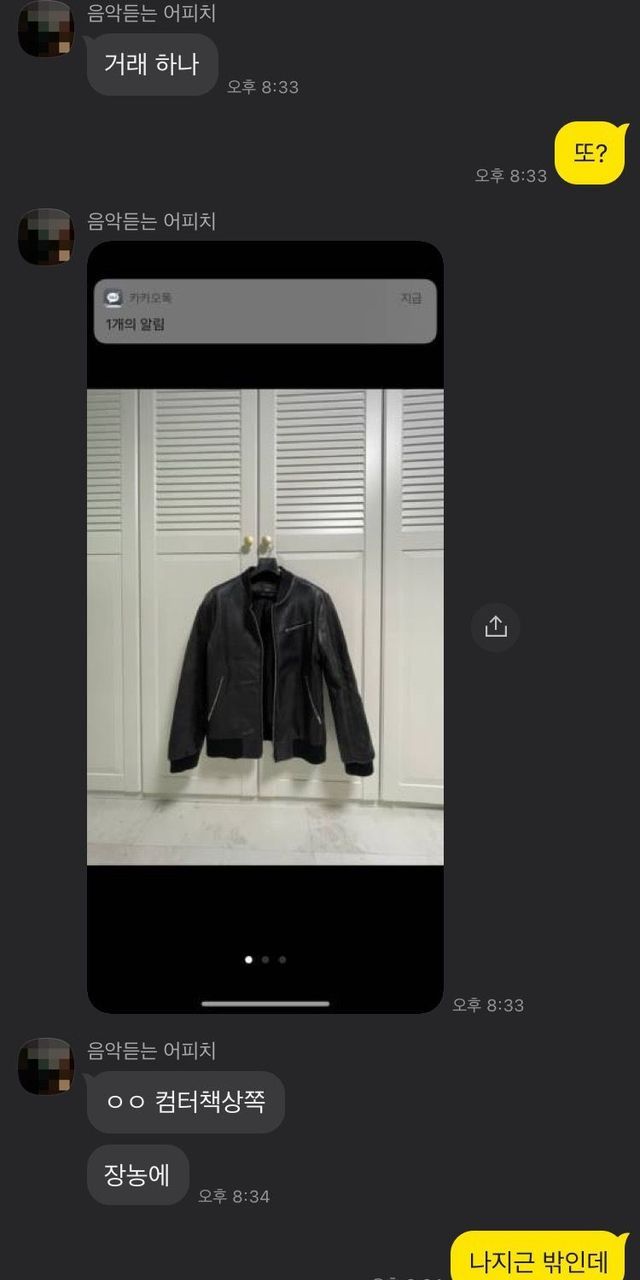Tap the share icon beside the jacket photo
Image resolution: width=640 pixels, height=1280 pixels.
click(x=496, y=627)
